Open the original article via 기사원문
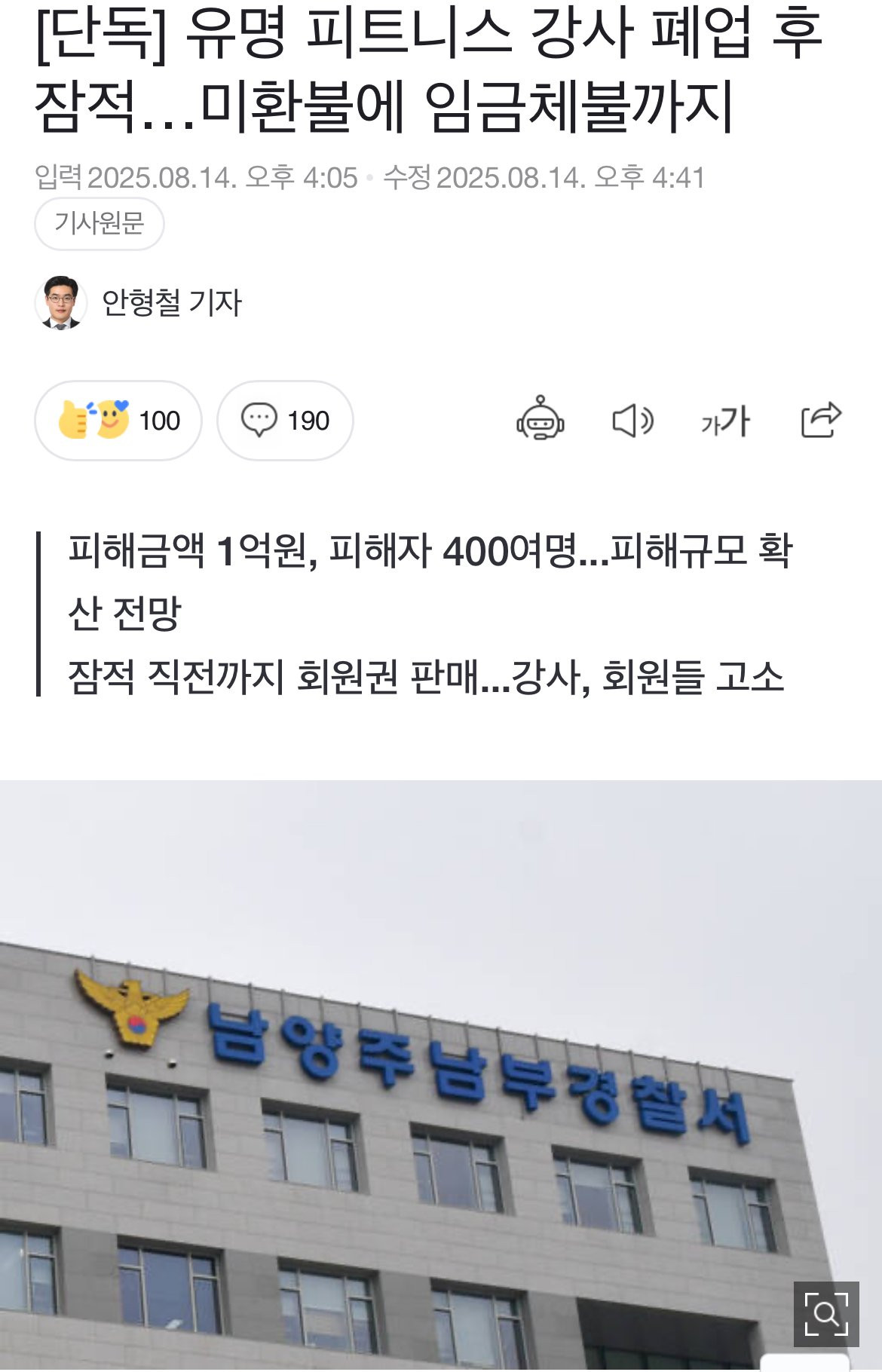This screenshot has height=1372, width=882. (x=99, y=224)
